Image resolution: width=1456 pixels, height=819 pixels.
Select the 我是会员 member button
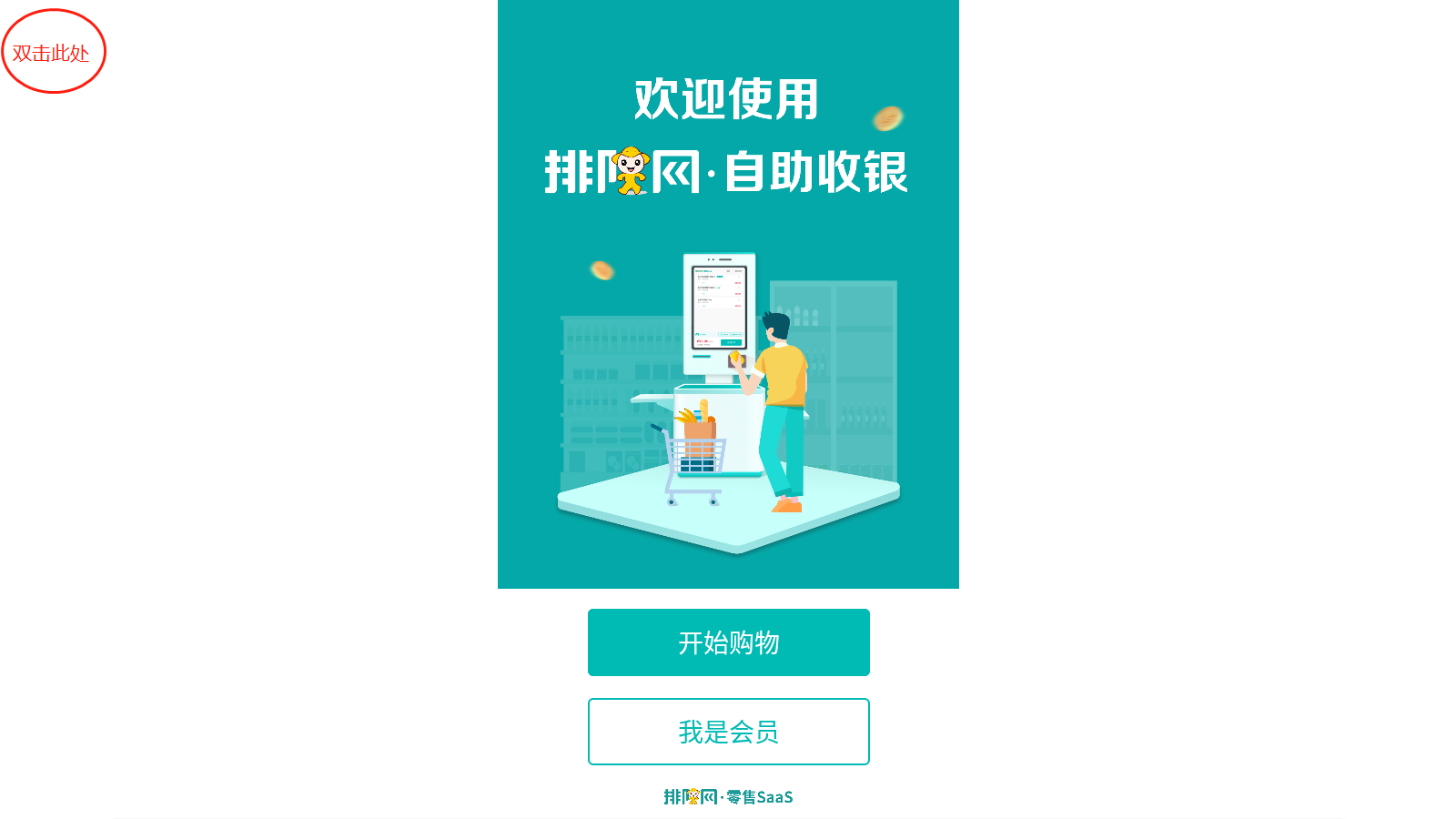[728, 732]
